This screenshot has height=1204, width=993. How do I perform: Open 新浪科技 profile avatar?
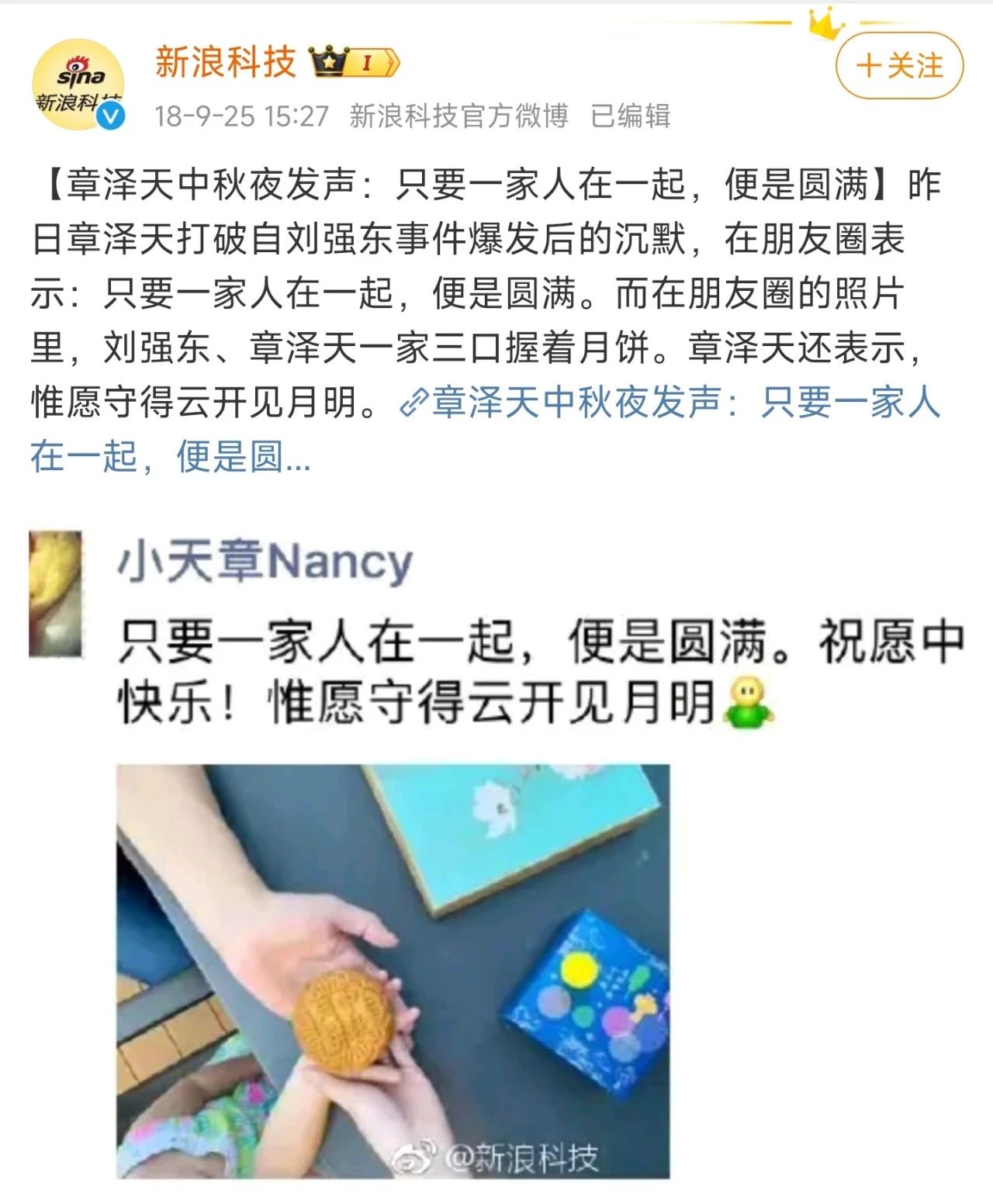tap(78, 84)
